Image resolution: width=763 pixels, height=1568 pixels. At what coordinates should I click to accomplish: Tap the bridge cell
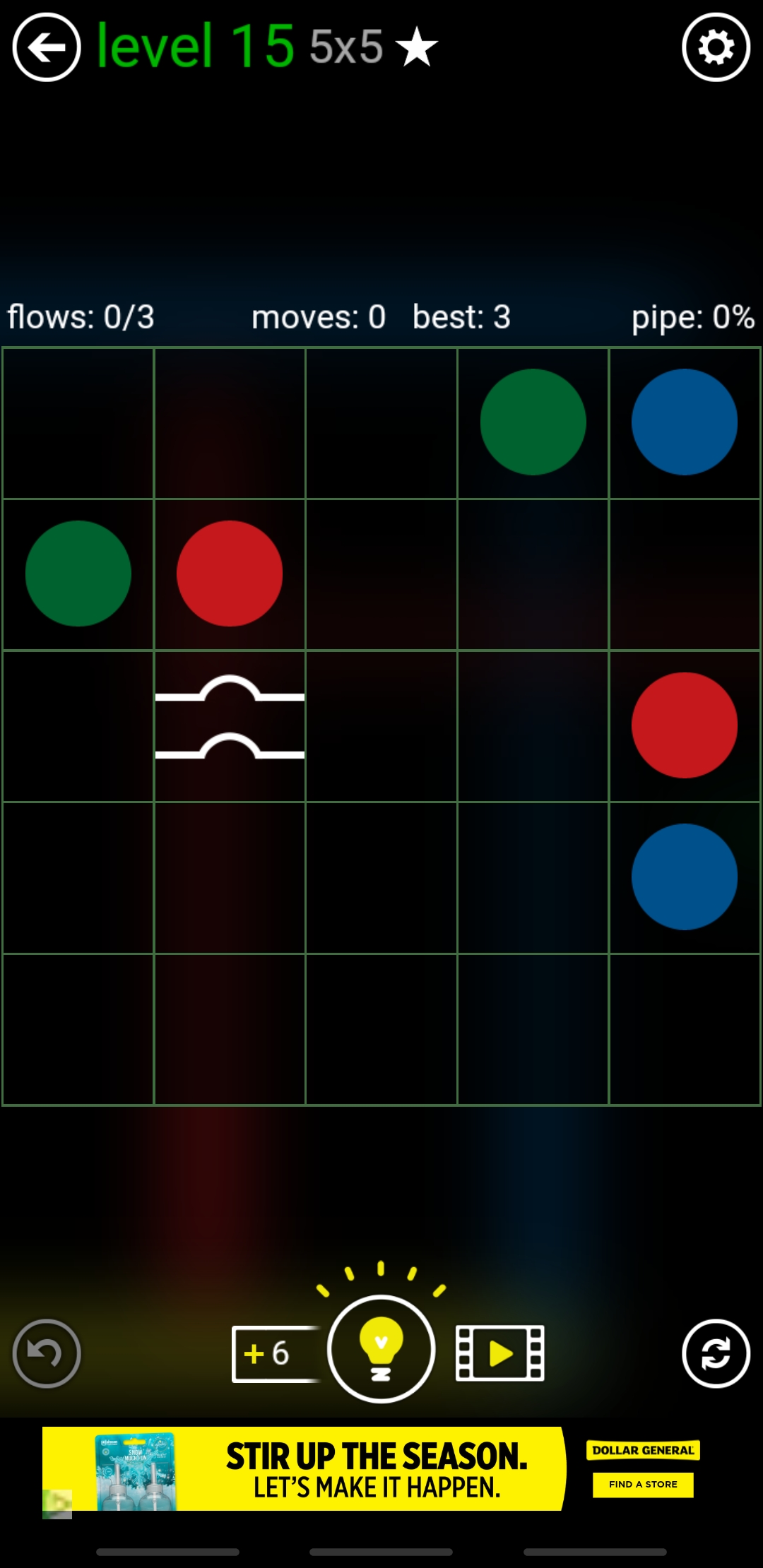point(230,725)
